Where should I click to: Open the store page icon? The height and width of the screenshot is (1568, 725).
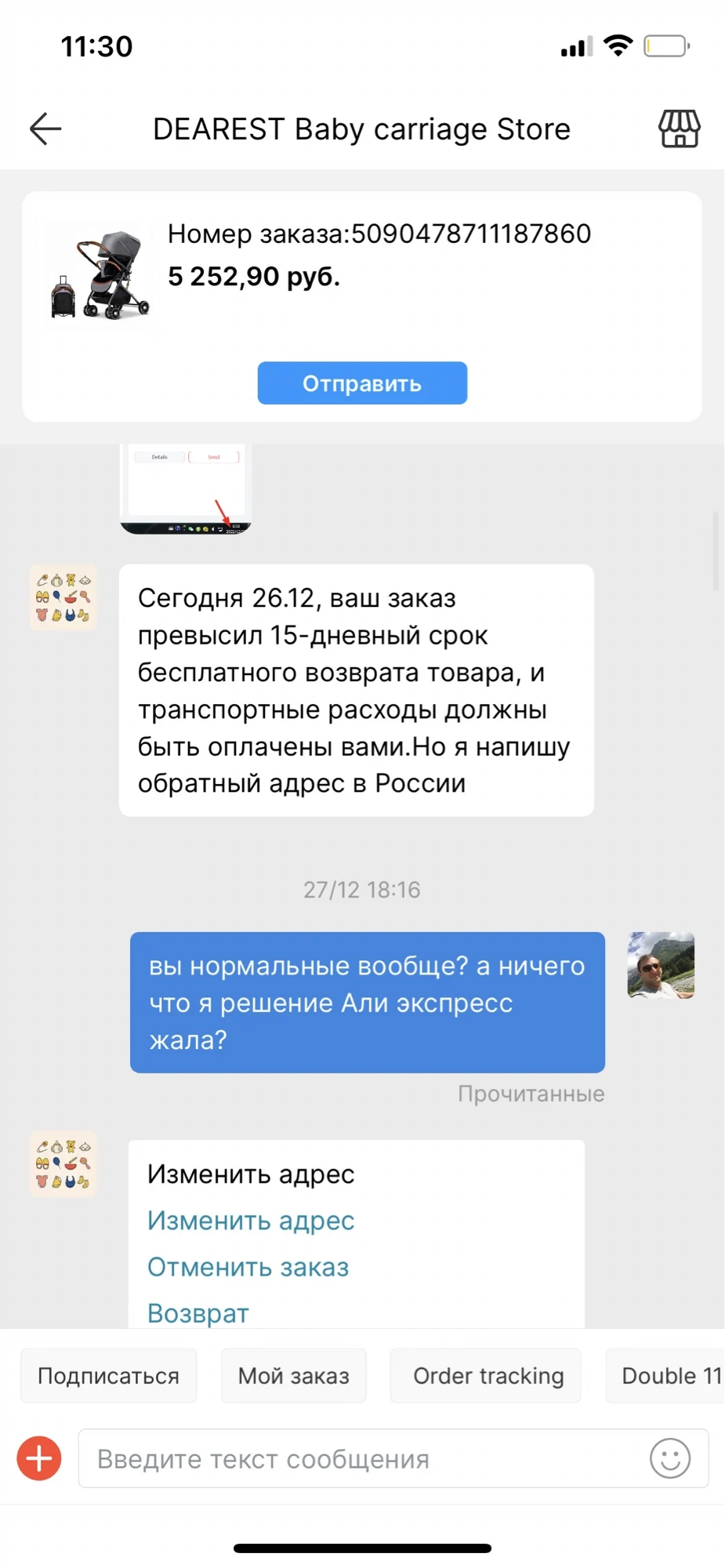click(x=679, y=129)
